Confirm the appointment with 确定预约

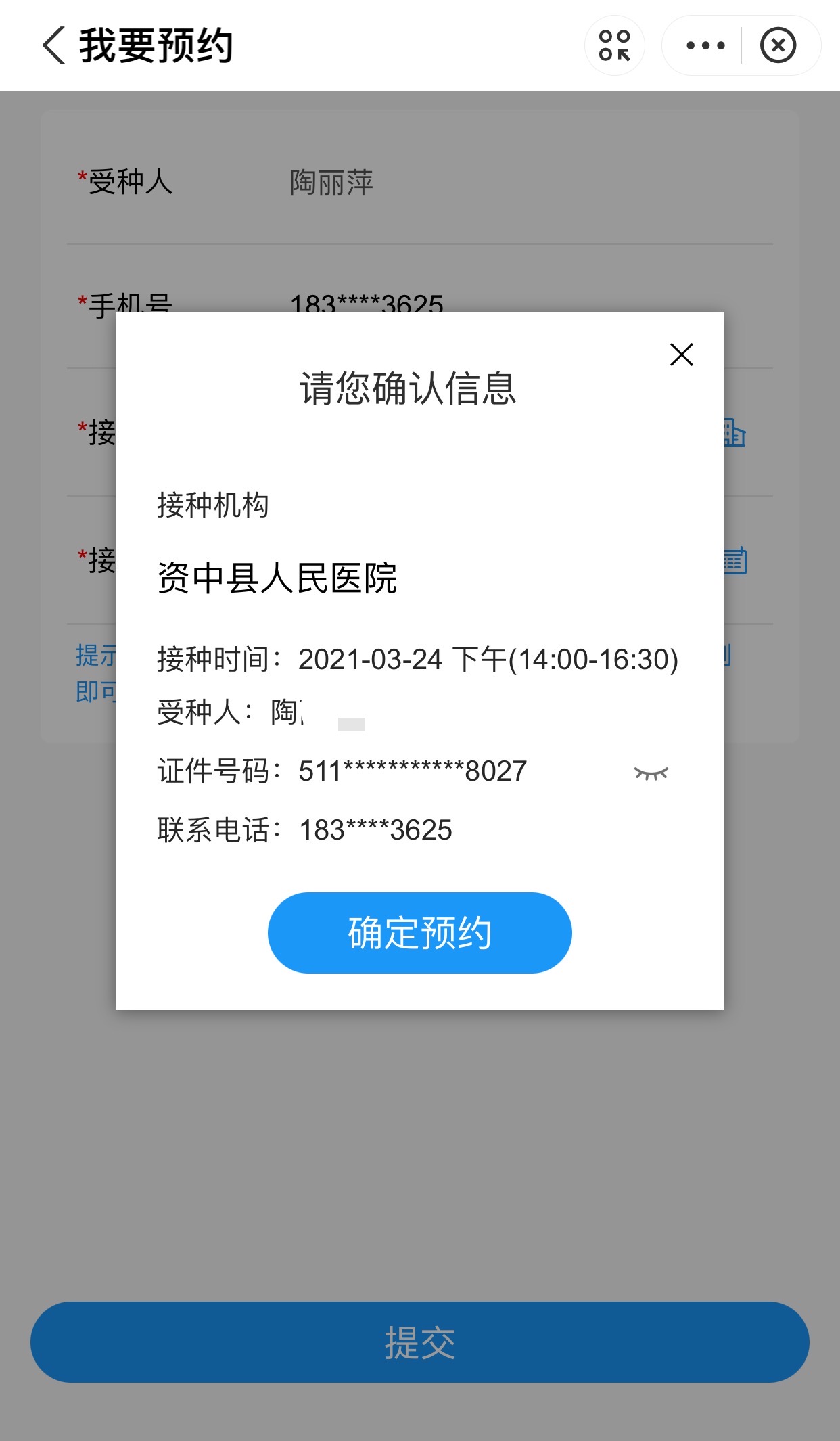419,933
